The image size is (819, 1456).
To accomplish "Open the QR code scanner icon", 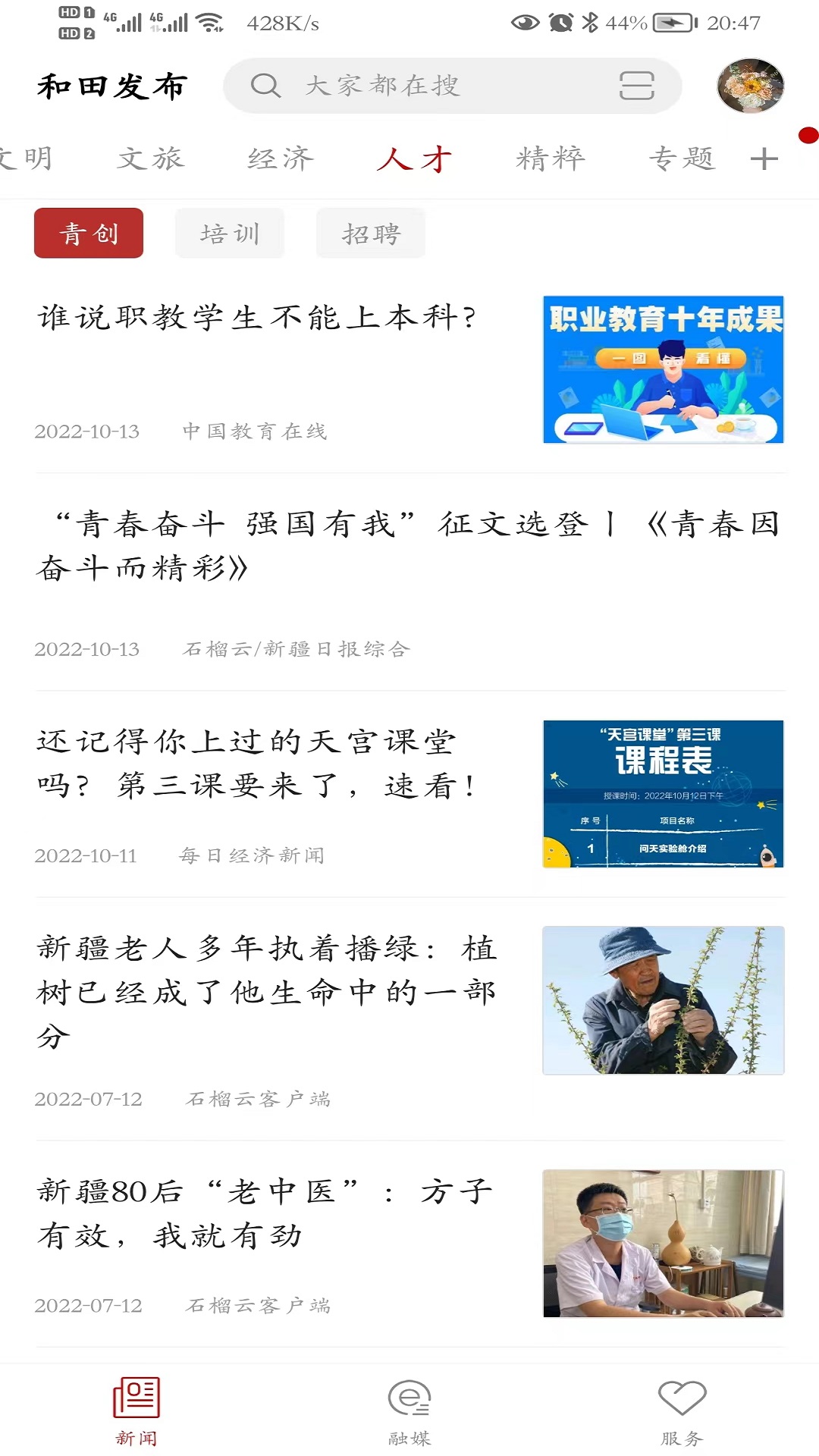I will pyautogui.click(x=634, y=86).
